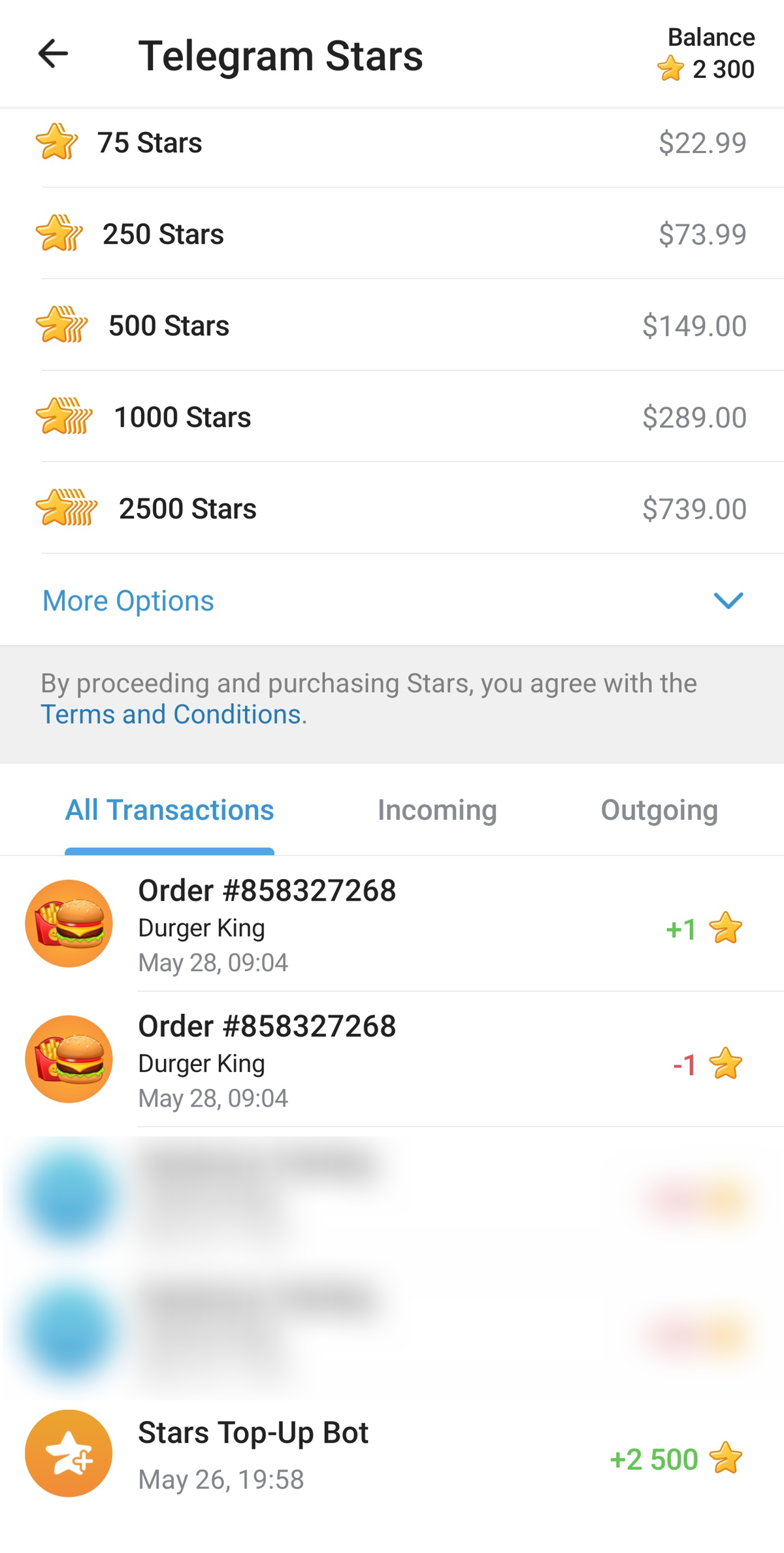This screenshot has width=784, height=1553.
Task: Open the -1 star Durger King order
Action: 392,1060
